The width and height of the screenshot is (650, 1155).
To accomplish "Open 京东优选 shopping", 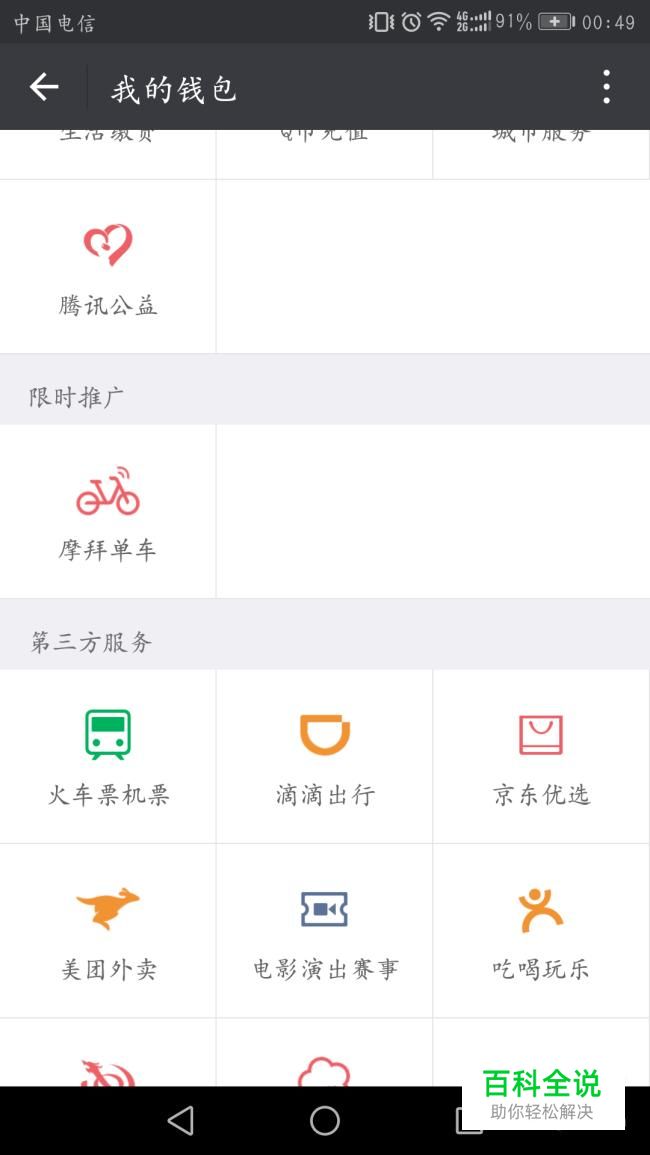I will pos(541,756).
